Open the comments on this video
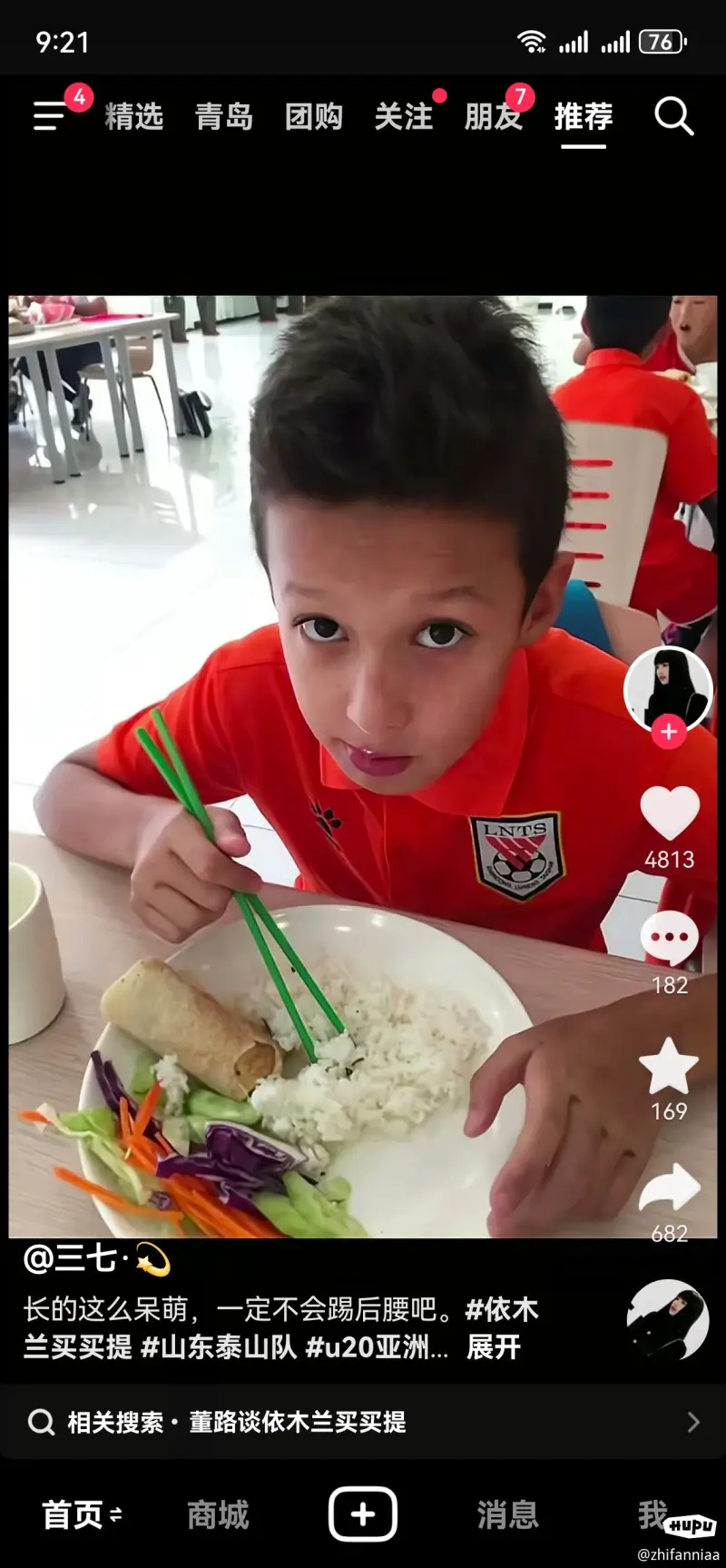 tap(670, 939)
